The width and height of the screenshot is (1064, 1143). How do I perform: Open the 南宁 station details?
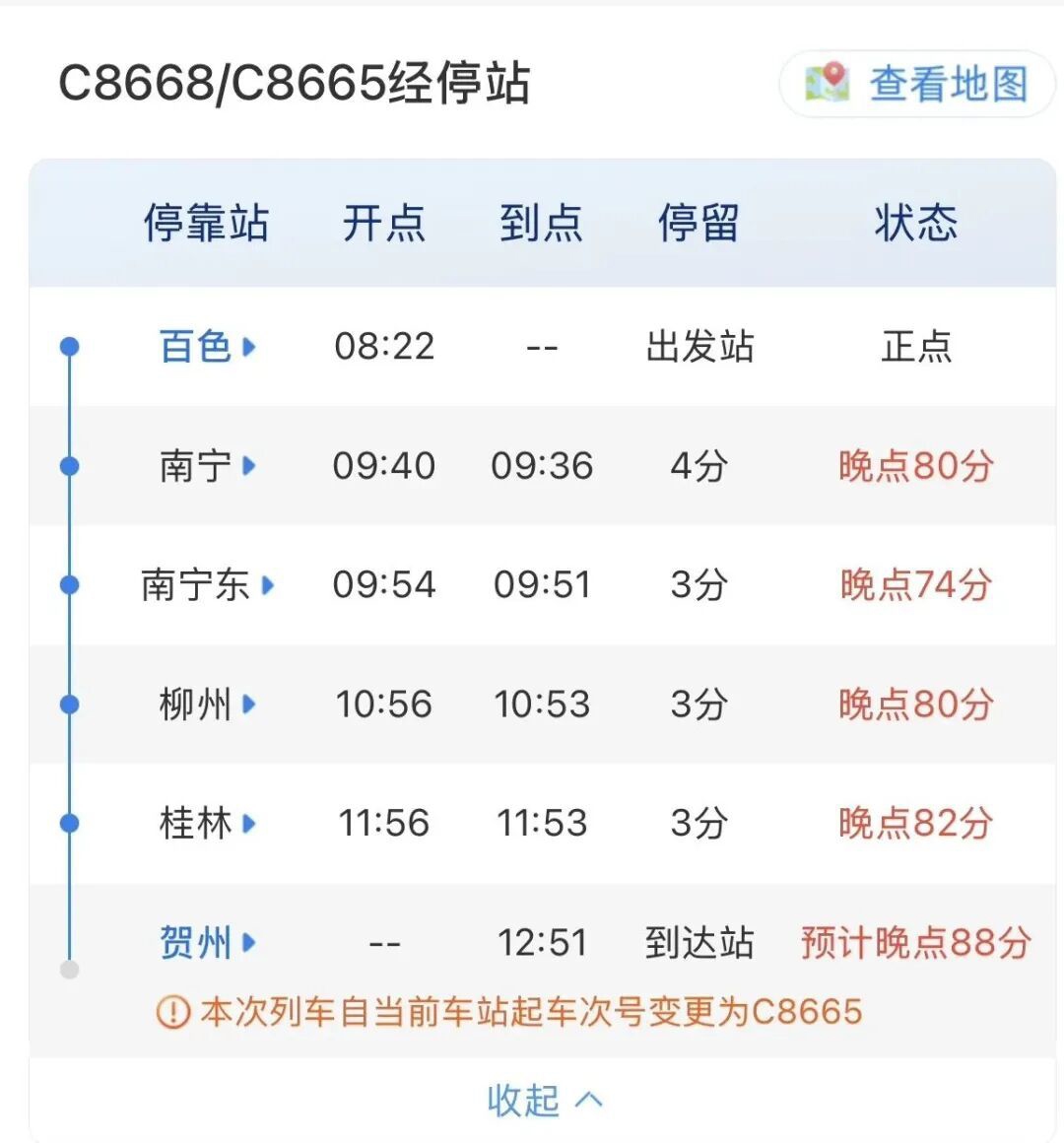tap(207, 466)
